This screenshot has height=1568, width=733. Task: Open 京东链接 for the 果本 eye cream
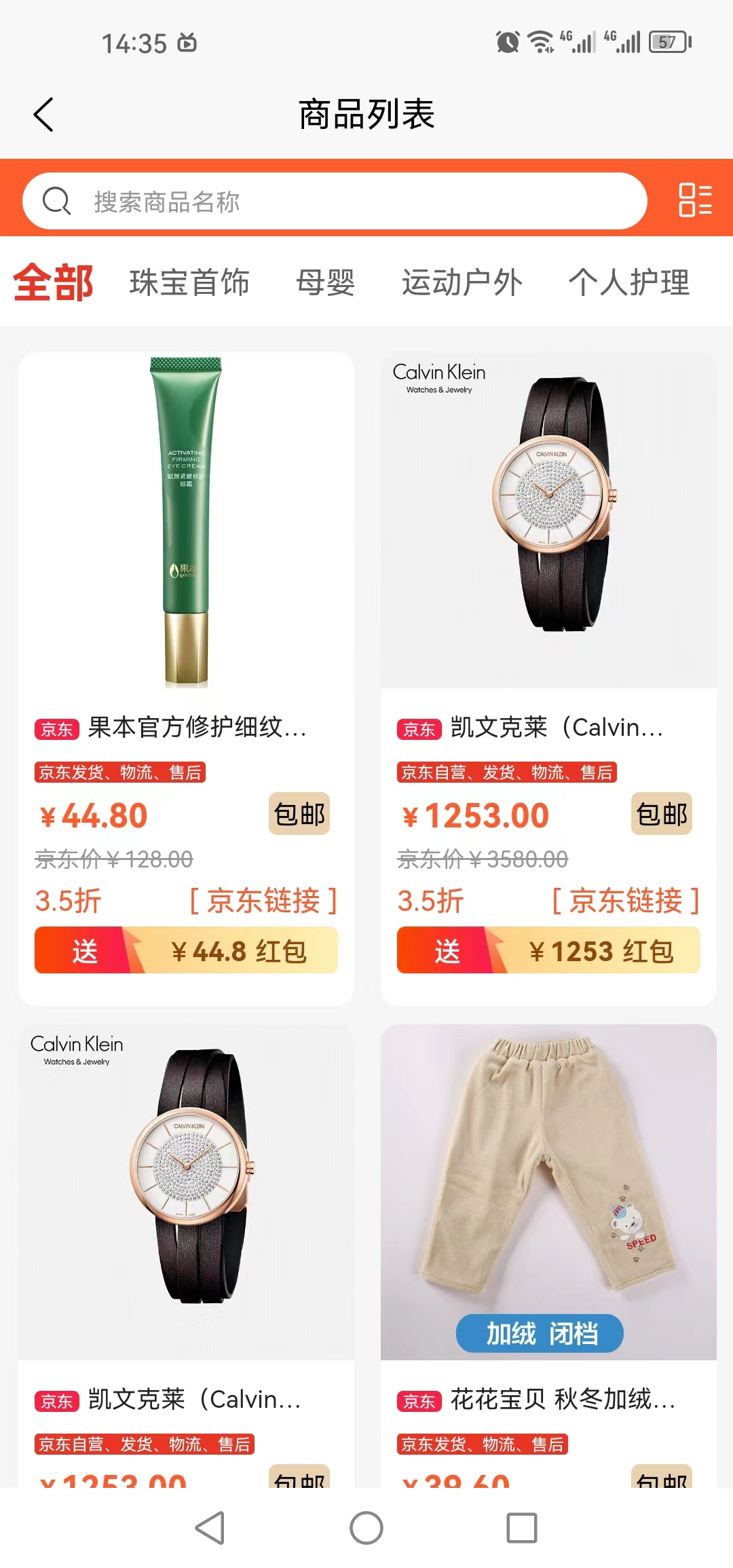(263, 901)
